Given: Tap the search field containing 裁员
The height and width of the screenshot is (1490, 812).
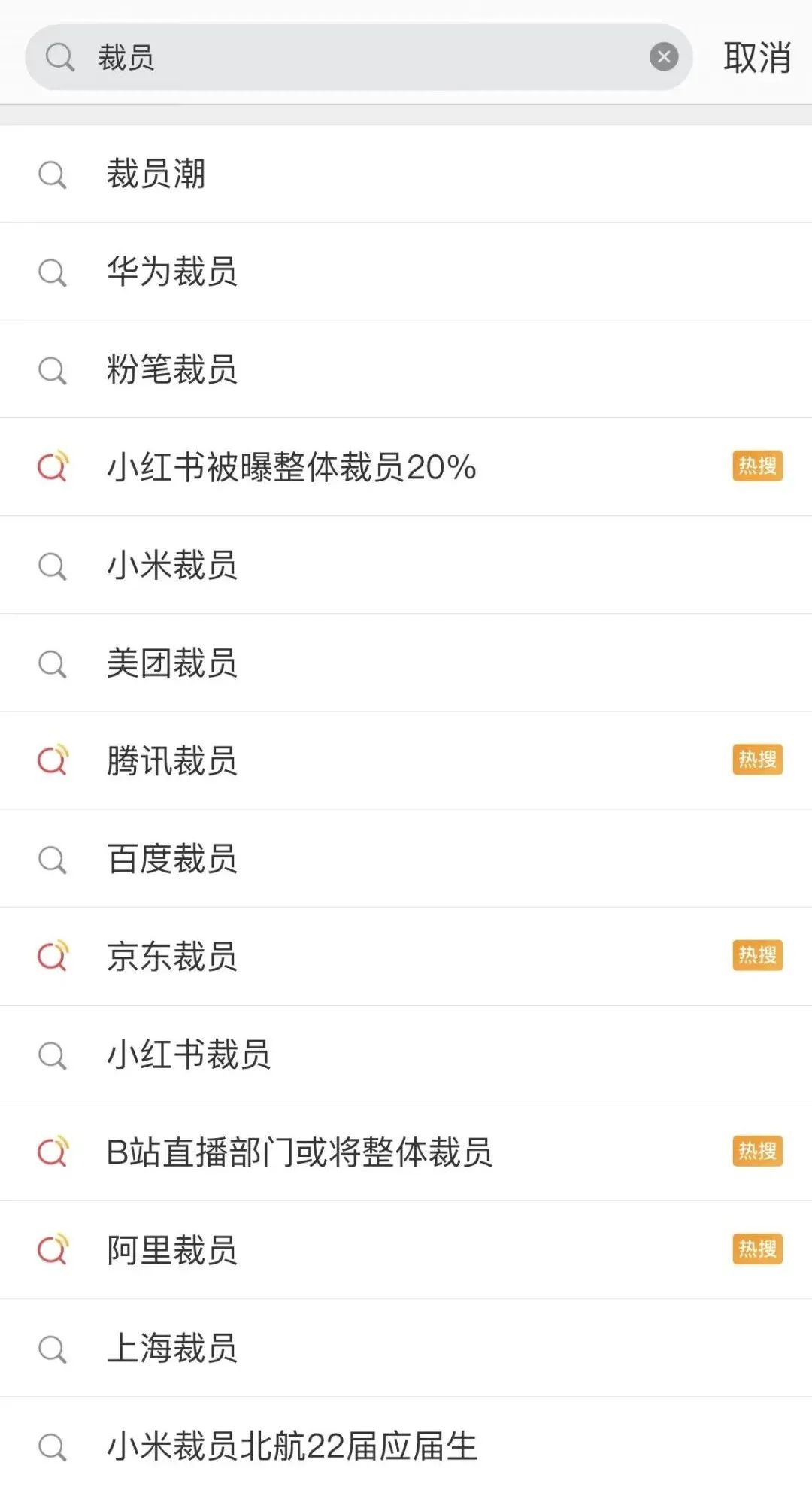Looking at the screenshot, I should [x=359, y=57].
